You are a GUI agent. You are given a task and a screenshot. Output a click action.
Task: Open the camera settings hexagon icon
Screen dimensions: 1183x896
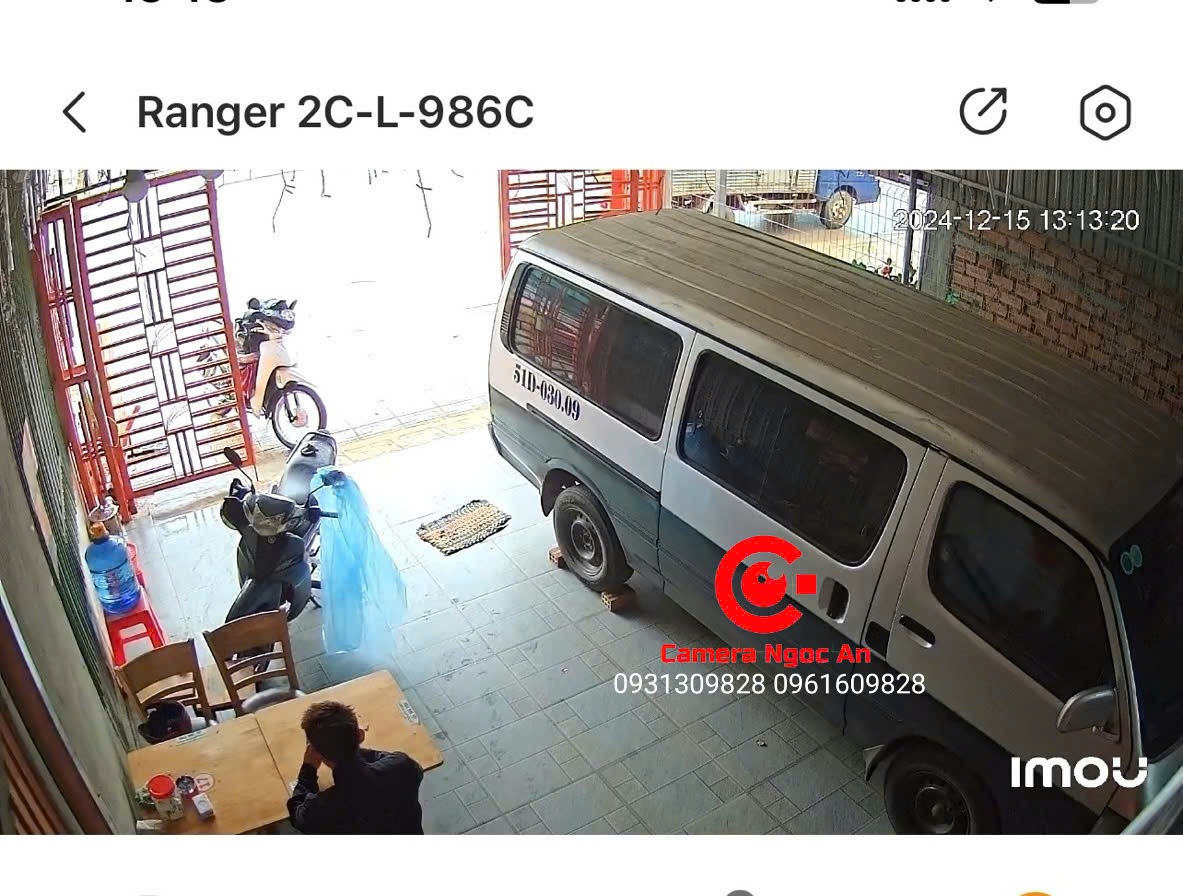pos(1105,112)
